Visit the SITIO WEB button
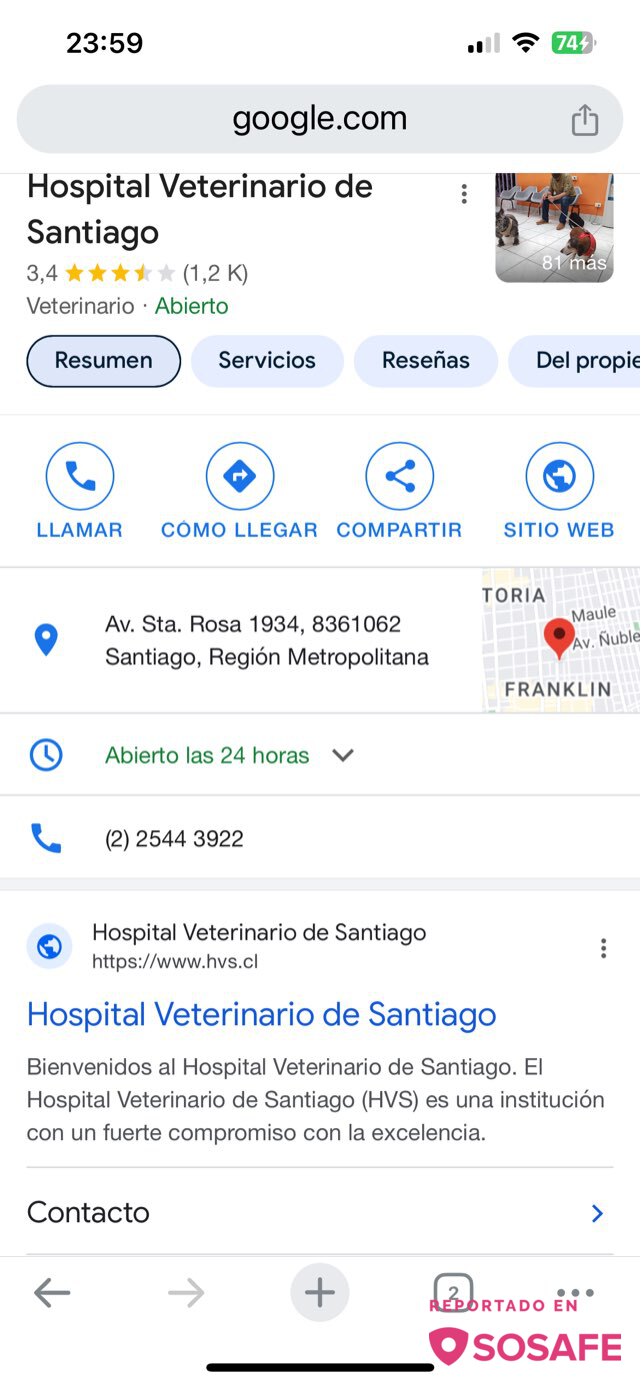The height and width of the screenshot is (1386, 641). coord(559,491)
